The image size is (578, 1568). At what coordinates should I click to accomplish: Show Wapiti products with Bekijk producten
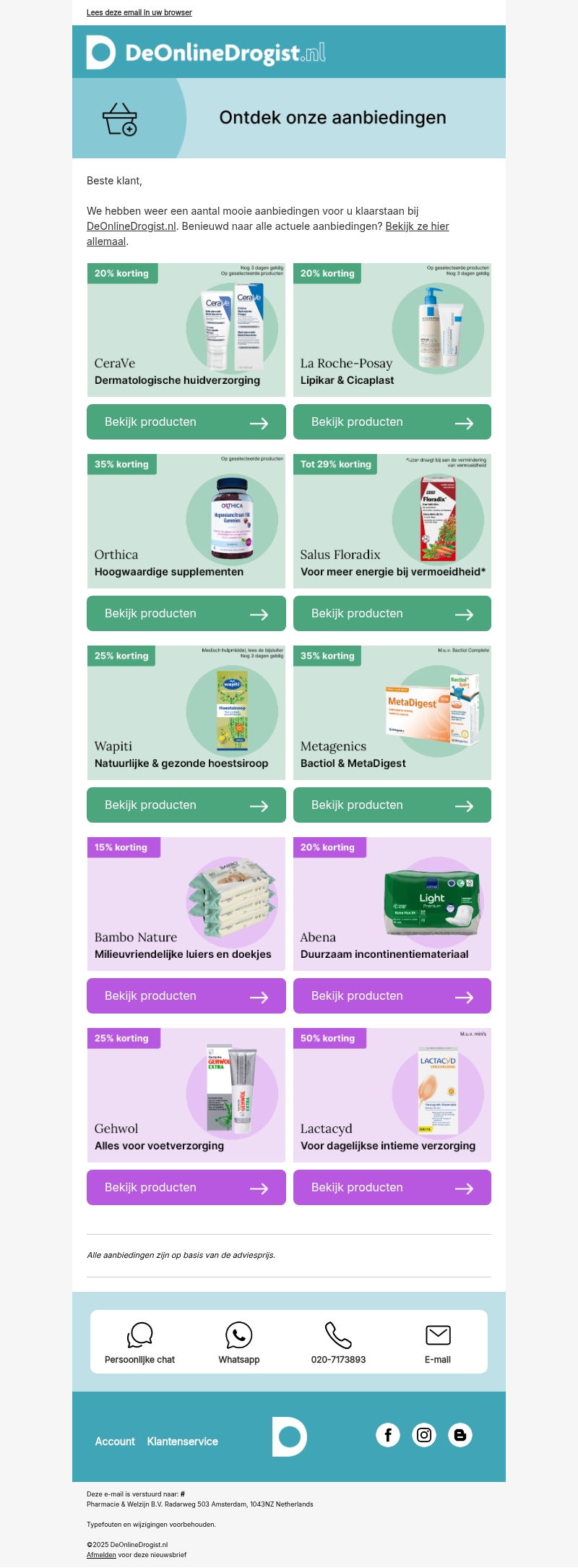click(x=186, y=805)
